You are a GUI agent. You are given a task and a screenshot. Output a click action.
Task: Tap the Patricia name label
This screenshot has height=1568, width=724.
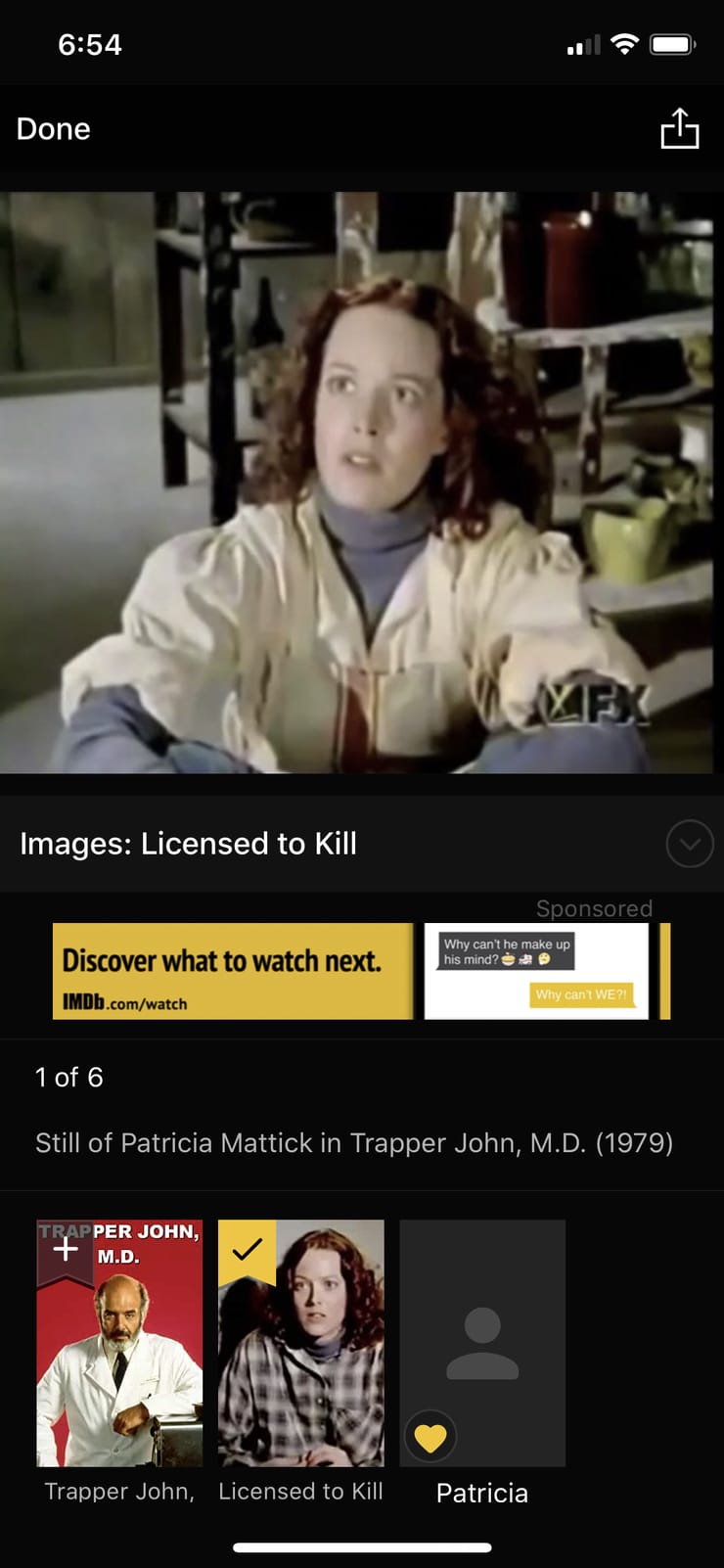481,1493
